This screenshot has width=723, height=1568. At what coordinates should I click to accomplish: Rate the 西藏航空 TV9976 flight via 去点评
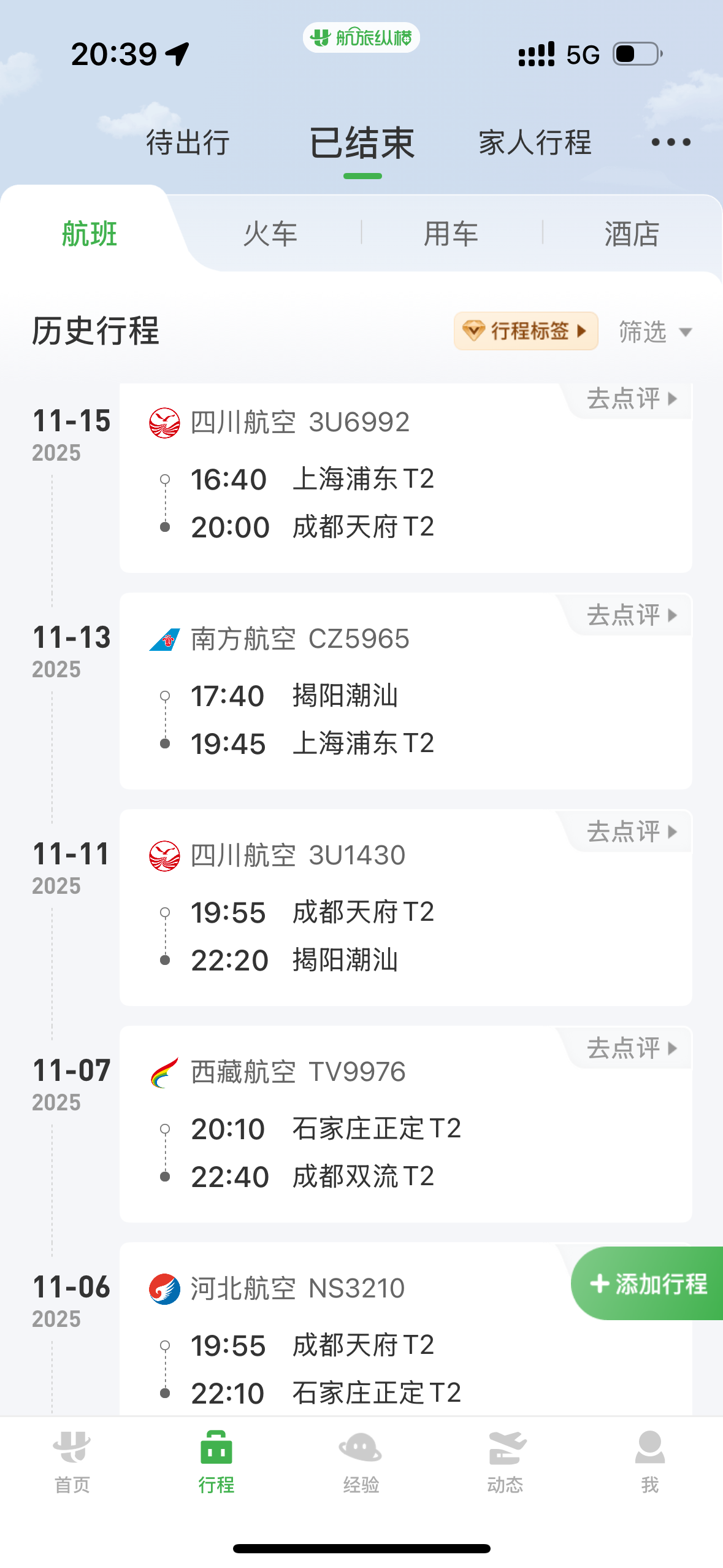pos(631,1048)
